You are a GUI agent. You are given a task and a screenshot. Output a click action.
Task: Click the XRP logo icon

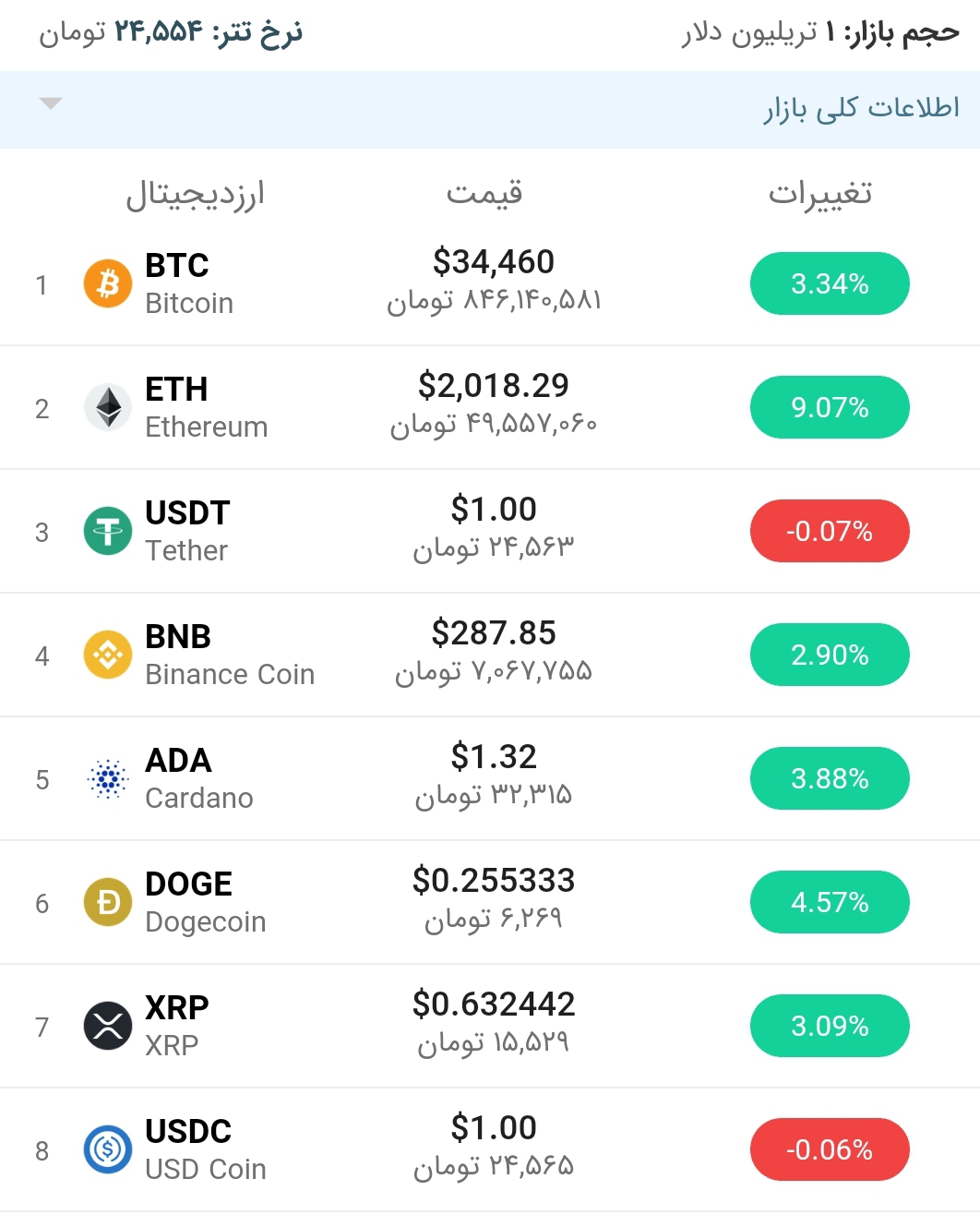tap(107, 1026)
